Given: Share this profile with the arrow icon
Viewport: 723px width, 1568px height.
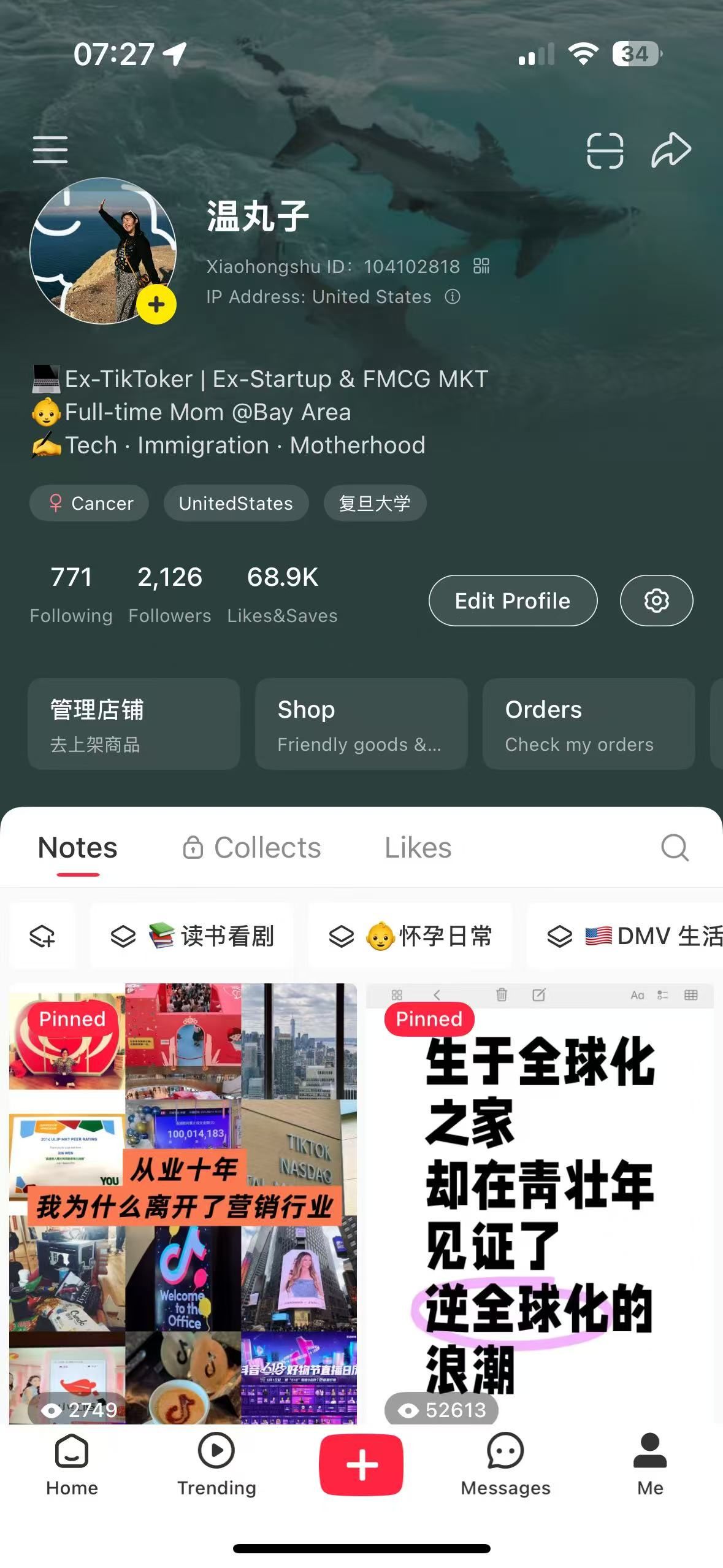Looking at the screenshot, I should pyautogui.click(x=671, y=150).
